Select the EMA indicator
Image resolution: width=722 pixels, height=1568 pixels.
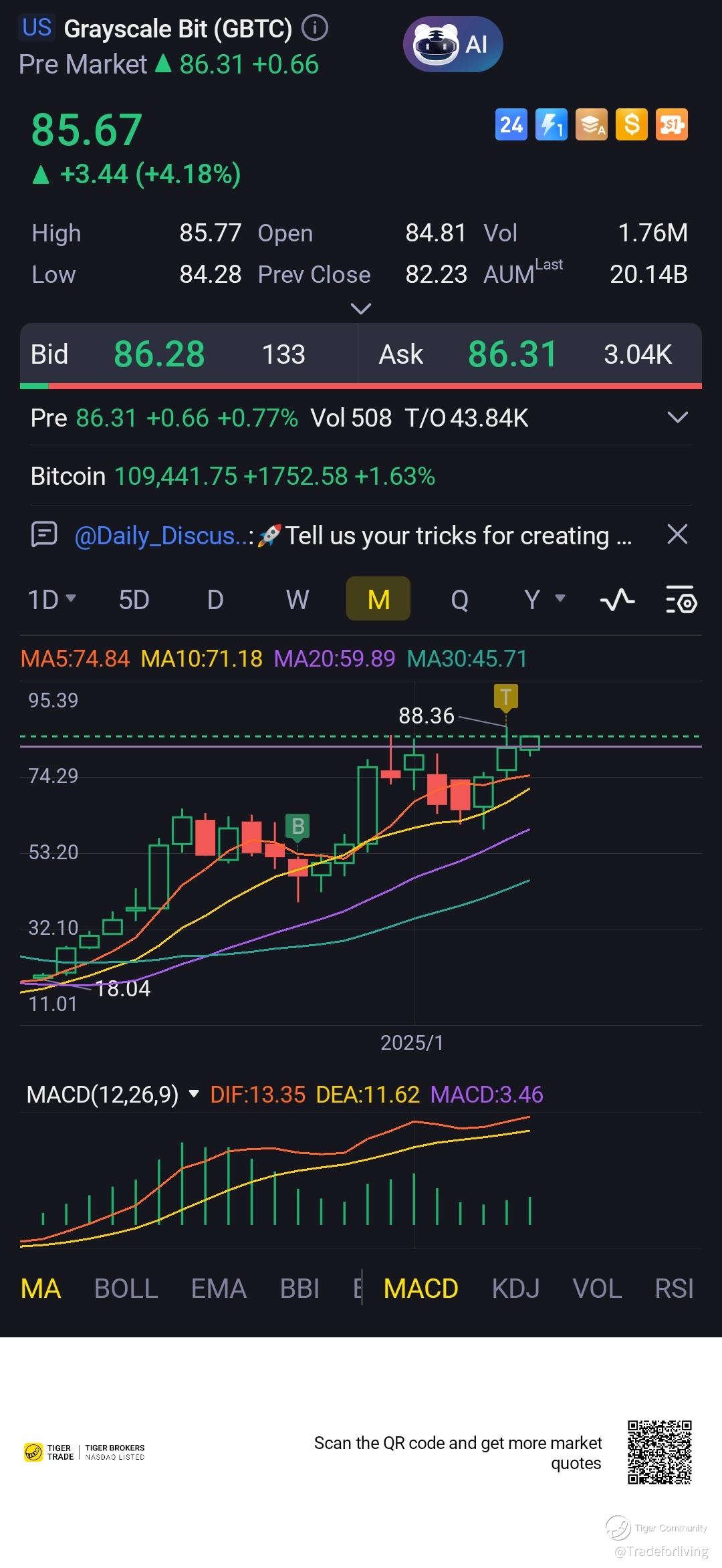[x=219, y=1289]
